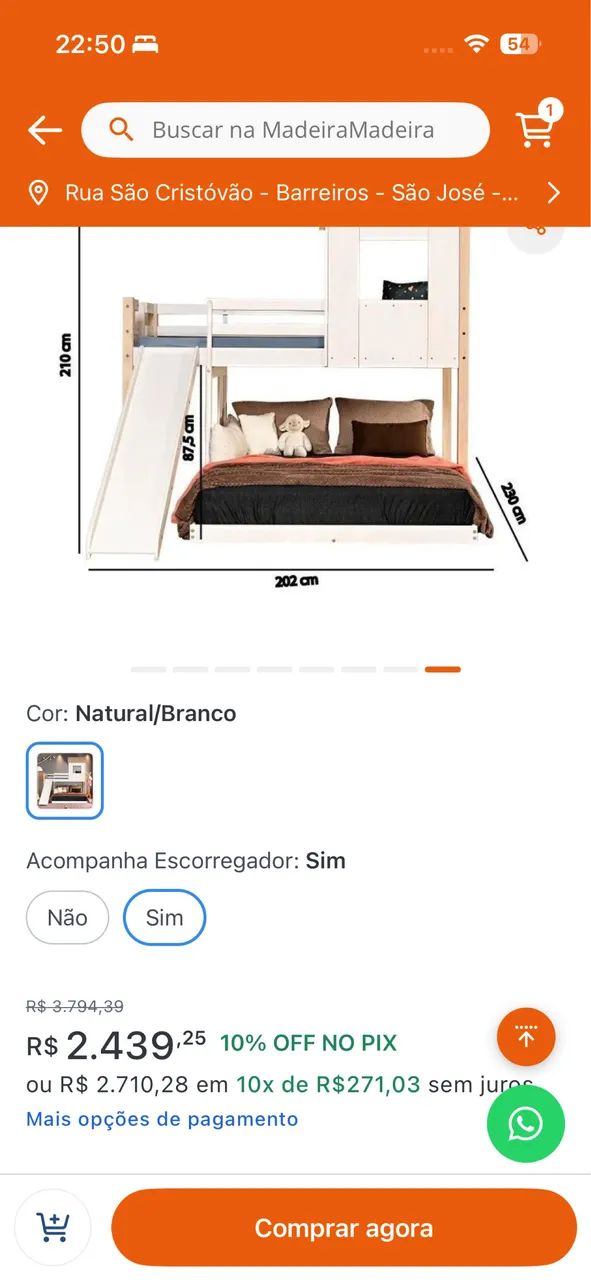Open Mais opções de pagamento
The image size is (591, 1280).
pyautogui.click(x=162, y=1119)
